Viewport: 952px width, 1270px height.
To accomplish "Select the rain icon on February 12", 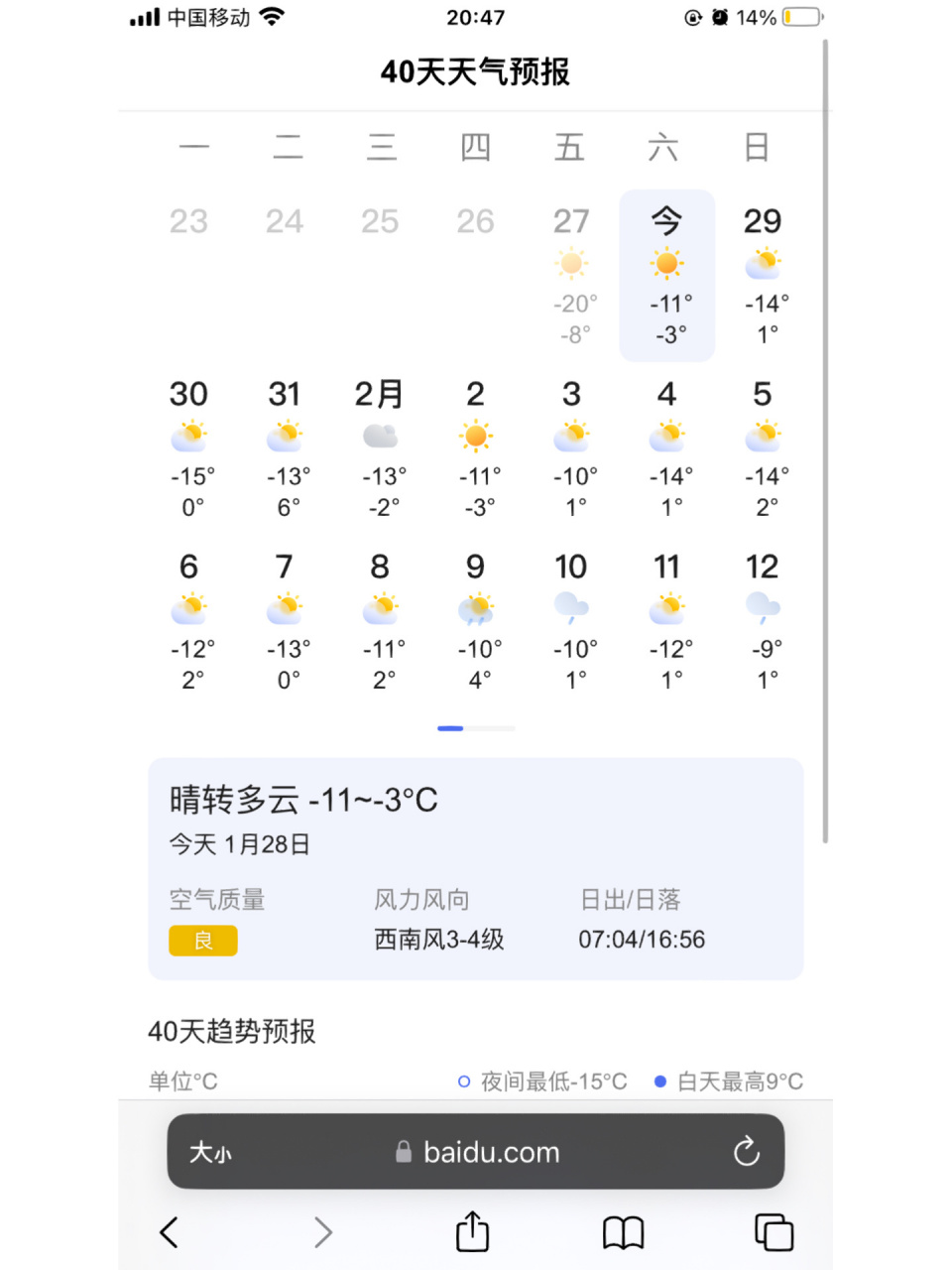I will pos(762,606).
